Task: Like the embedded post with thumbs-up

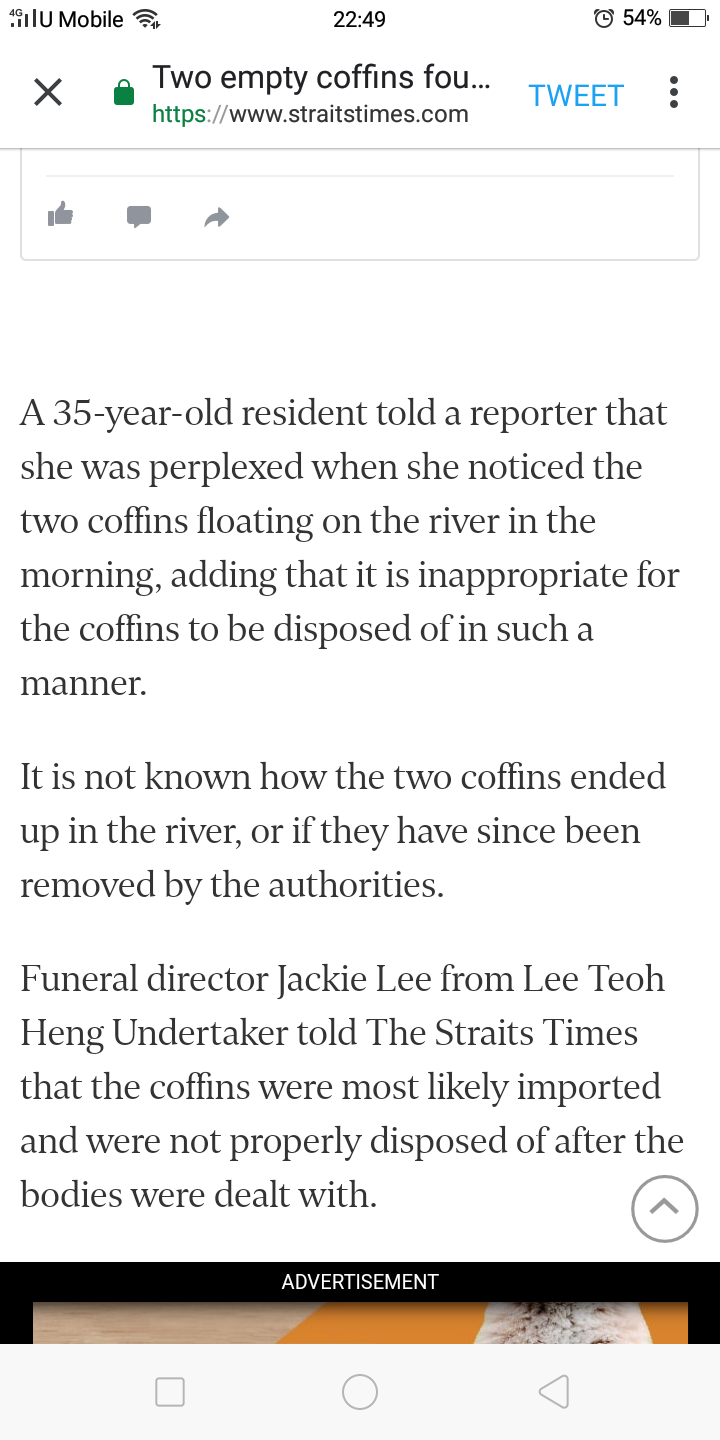Action: pos(61,215)
